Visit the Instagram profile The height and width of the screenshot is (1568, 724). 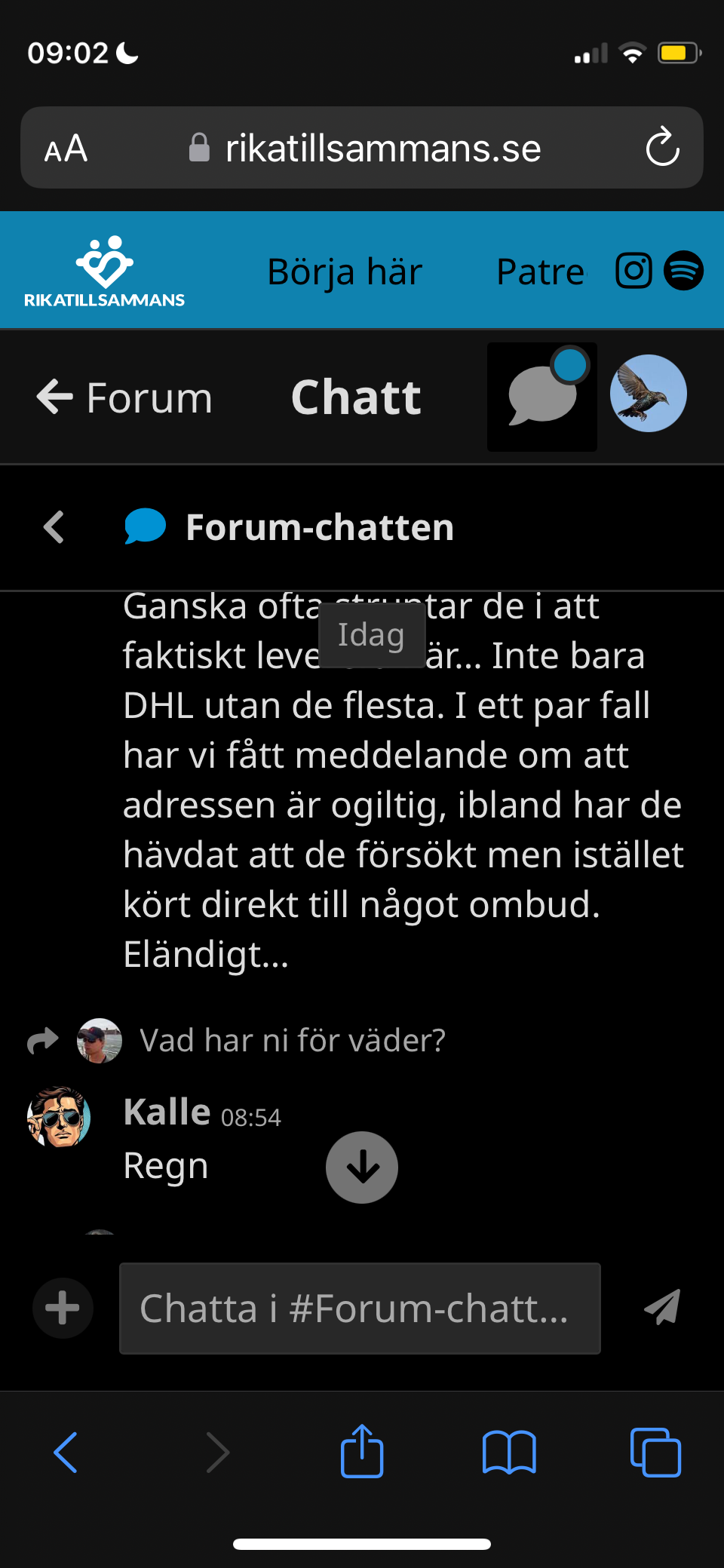[633, 271]
